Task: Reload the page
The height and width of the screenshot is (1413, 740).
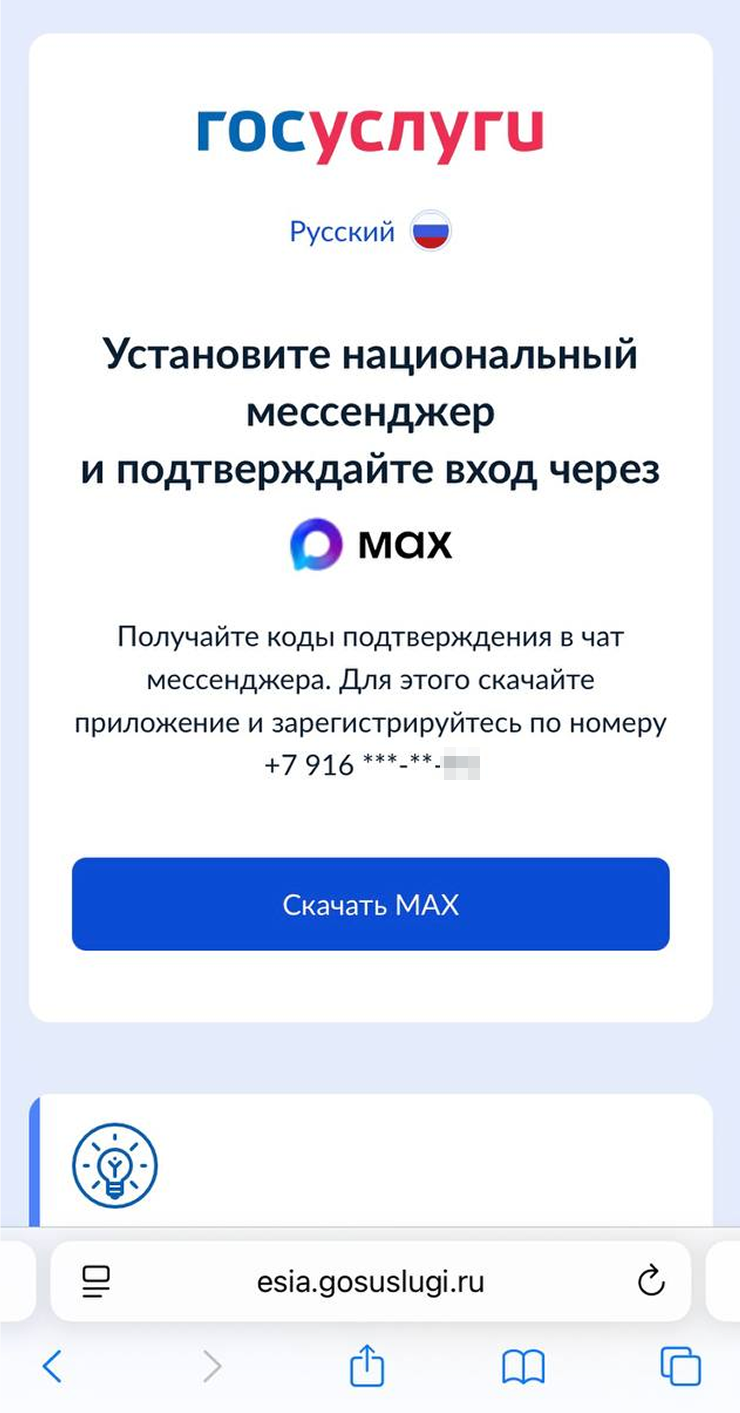Action: tap(651, 1281)
